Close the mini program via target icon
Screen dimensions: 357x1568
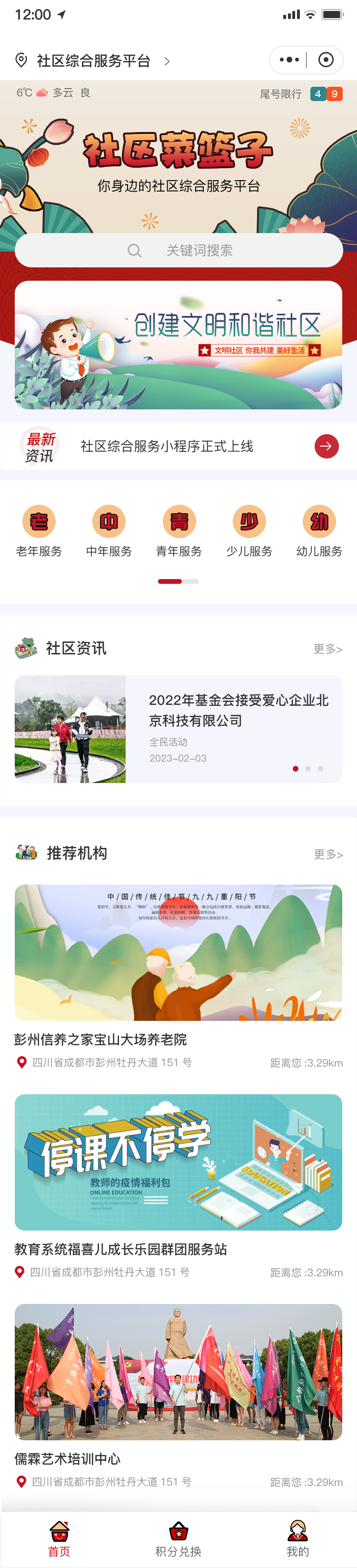coord(326,60)
